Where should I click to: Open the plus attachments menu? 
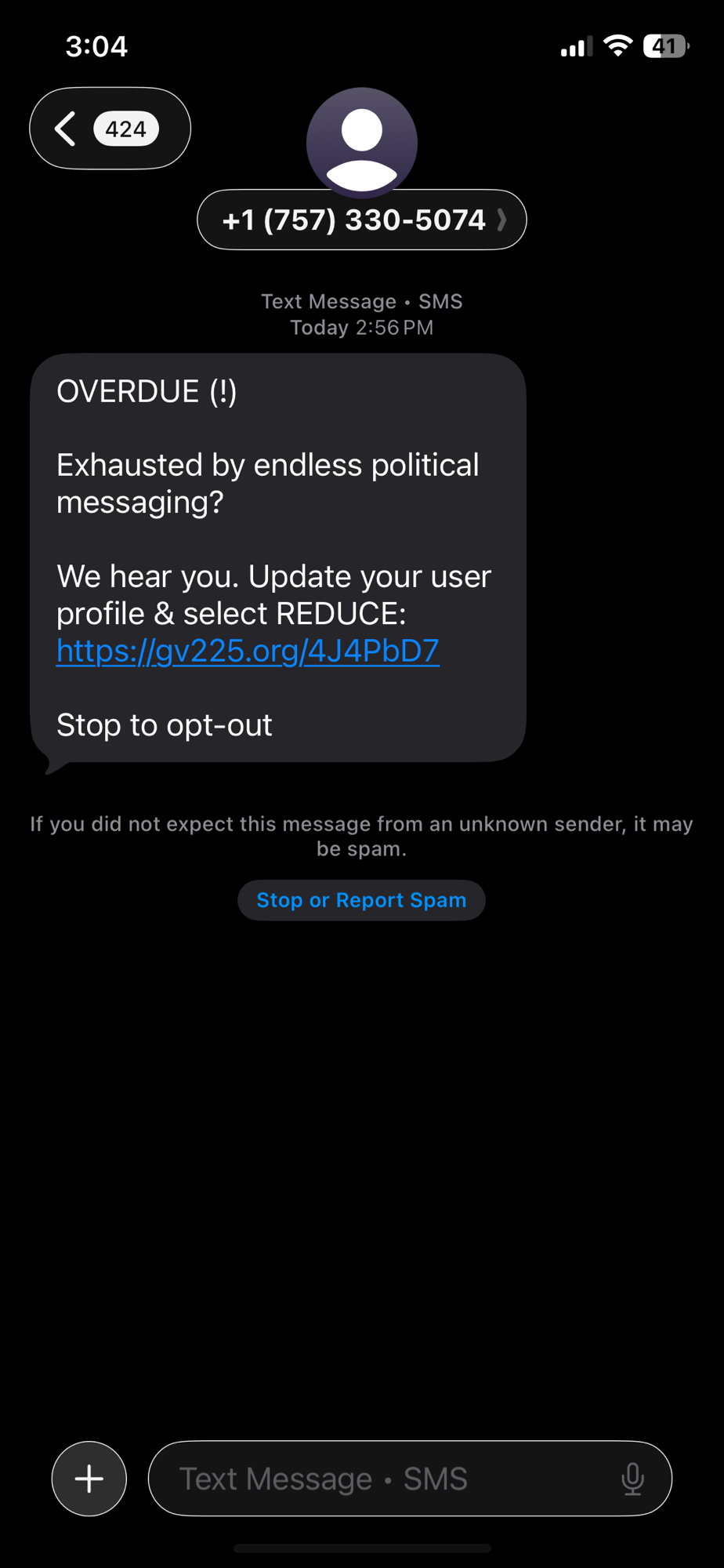[x=89, y=1479]
